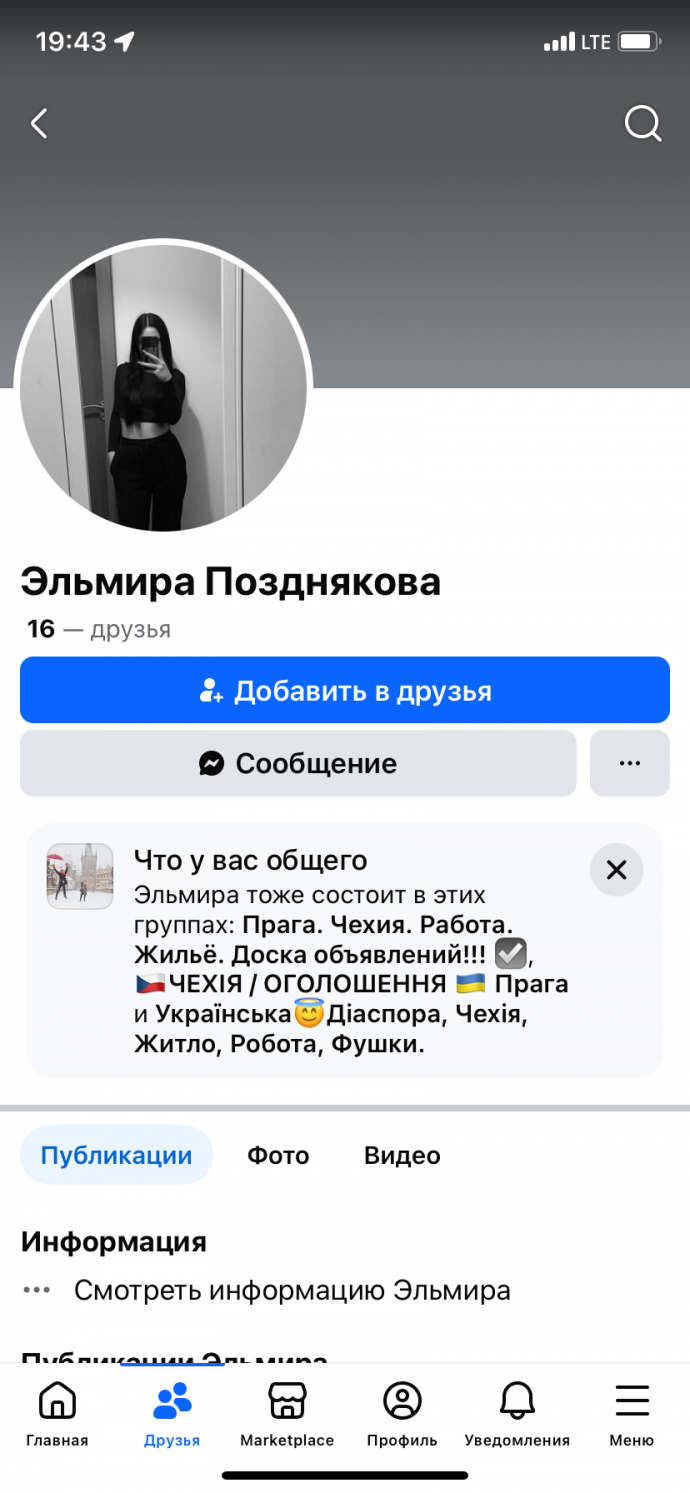Screen dimensions: 690x1493
Task: Switch to the Видео tab
Action: point(402,1155)
